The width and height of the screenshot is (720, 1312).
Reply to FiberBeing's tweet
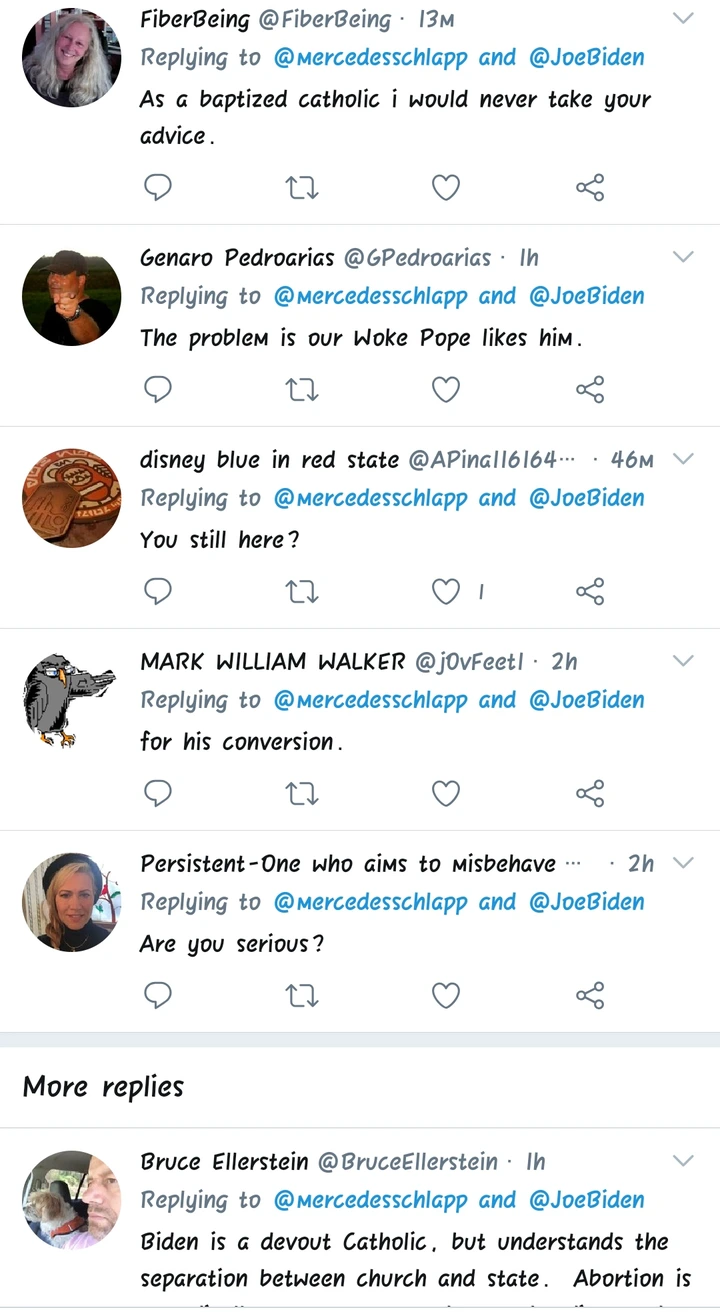click(158, 187)
